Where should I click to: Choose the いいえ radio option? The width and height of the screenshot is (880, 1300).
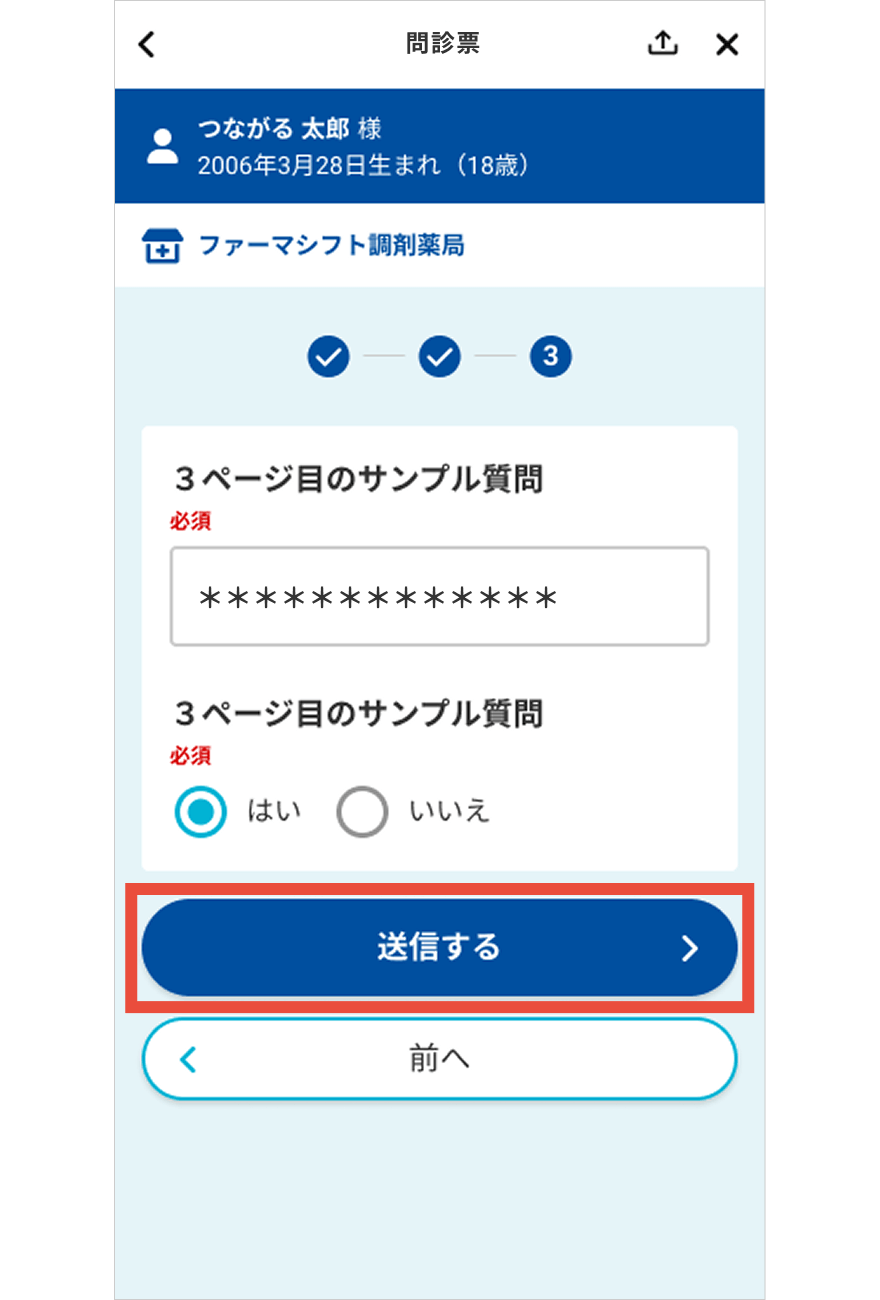pos(362,812)
